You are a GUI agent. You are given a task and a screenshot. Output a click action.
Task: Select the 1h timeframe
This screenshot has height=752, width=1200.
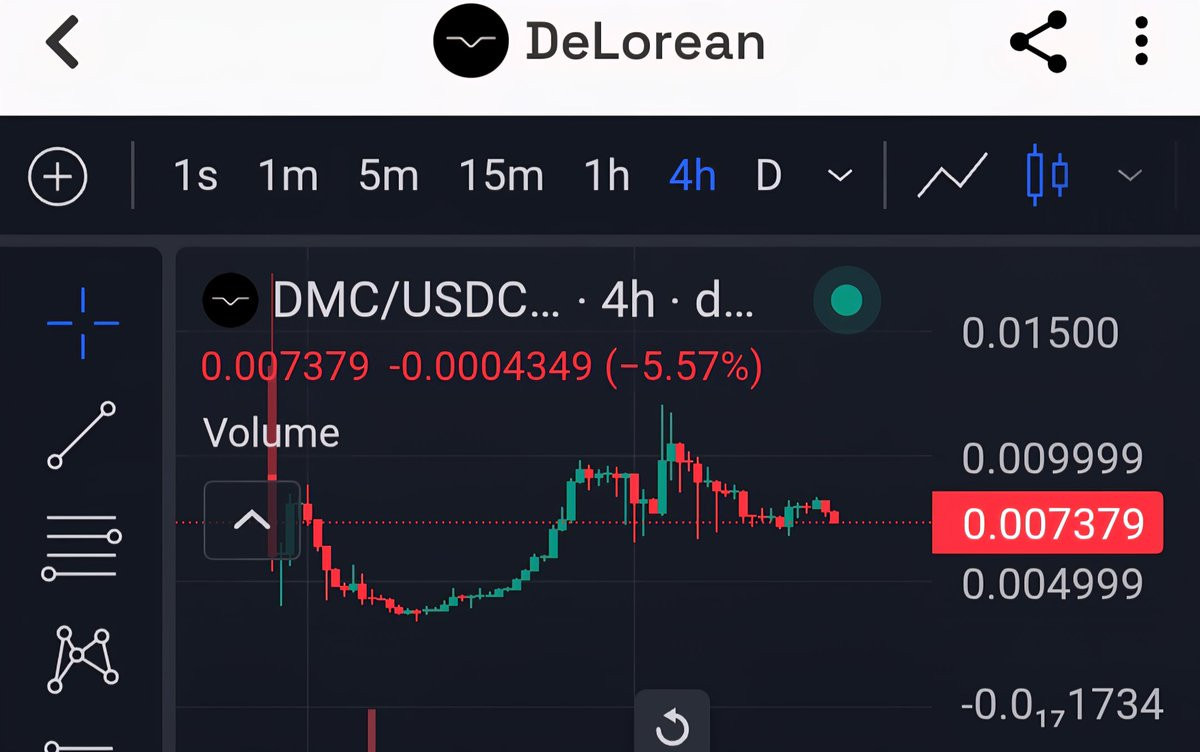(x=607, y=176)
